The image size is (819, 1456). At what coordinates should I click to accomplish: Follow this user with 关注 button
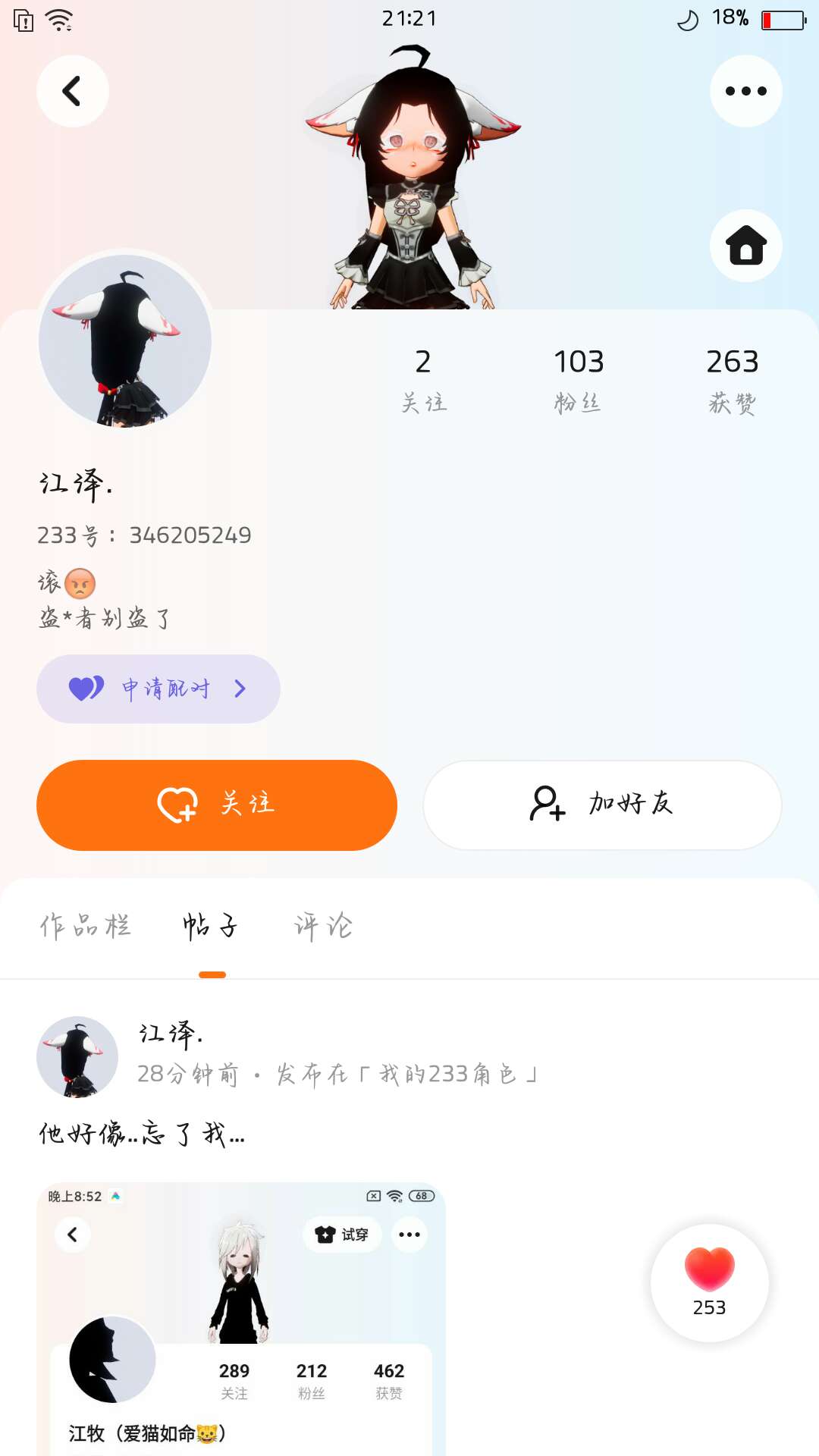[x=217, y=805]
